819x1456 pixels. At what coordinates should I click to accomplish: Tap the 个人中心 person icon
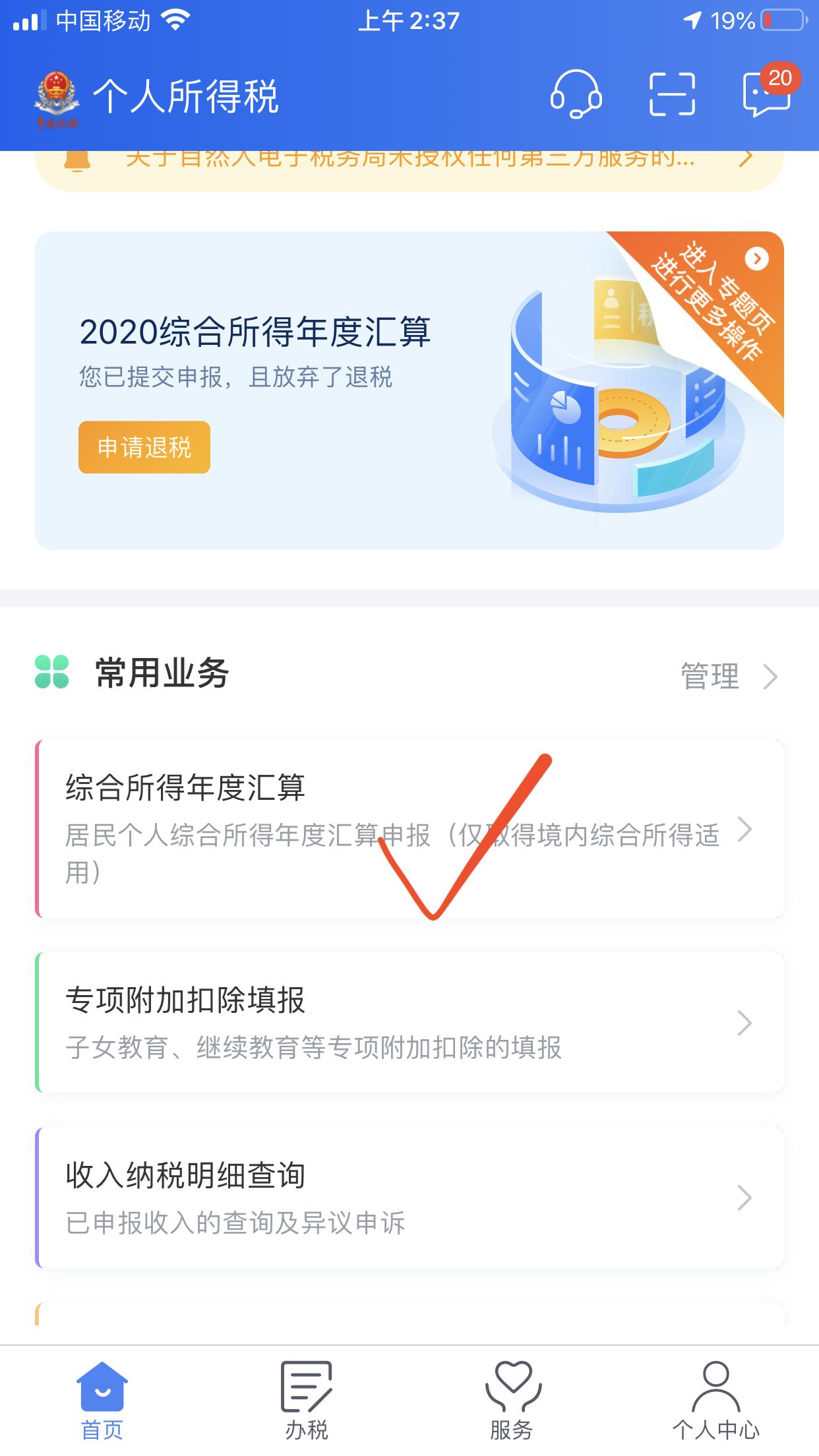[715, 1385]
